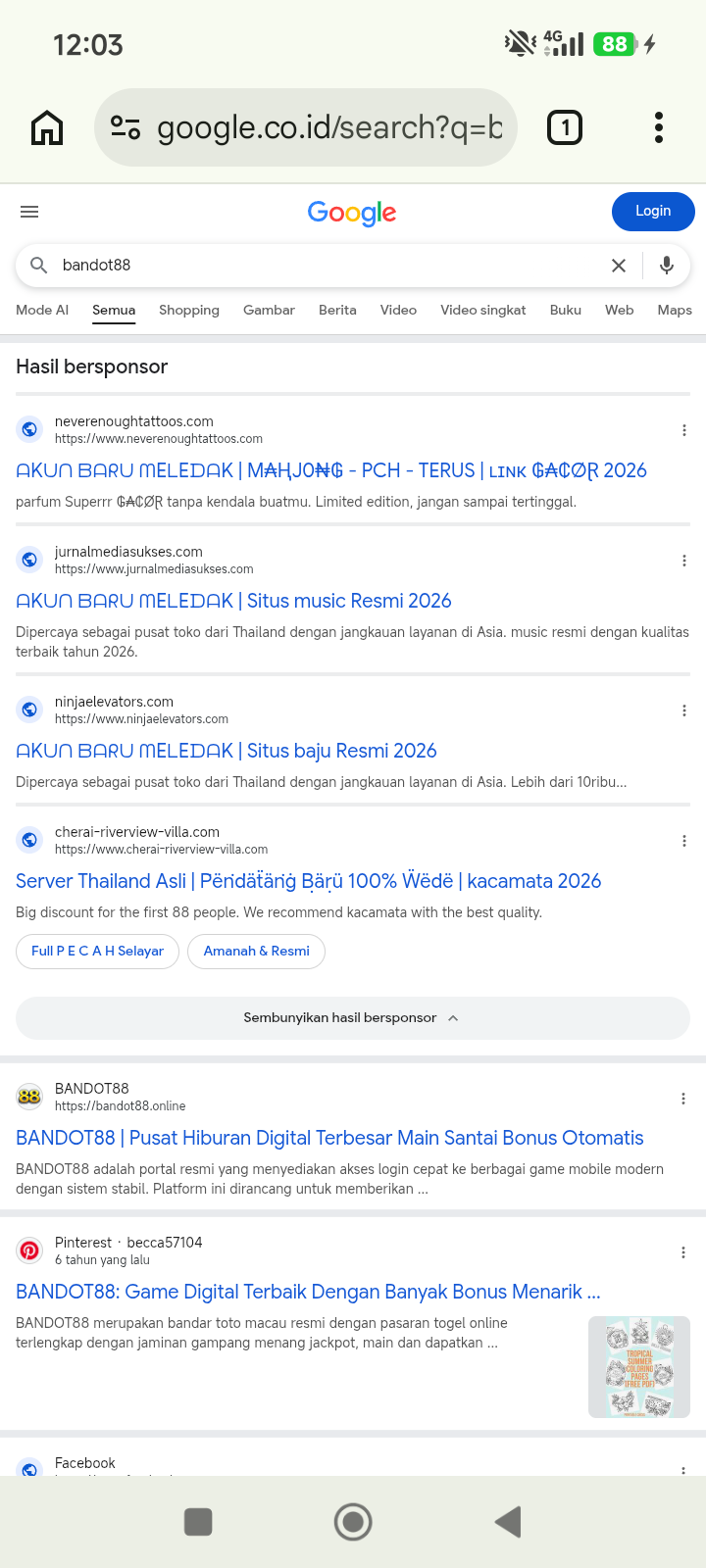Open options for the Pinterest result

[x=683, y=1252]
